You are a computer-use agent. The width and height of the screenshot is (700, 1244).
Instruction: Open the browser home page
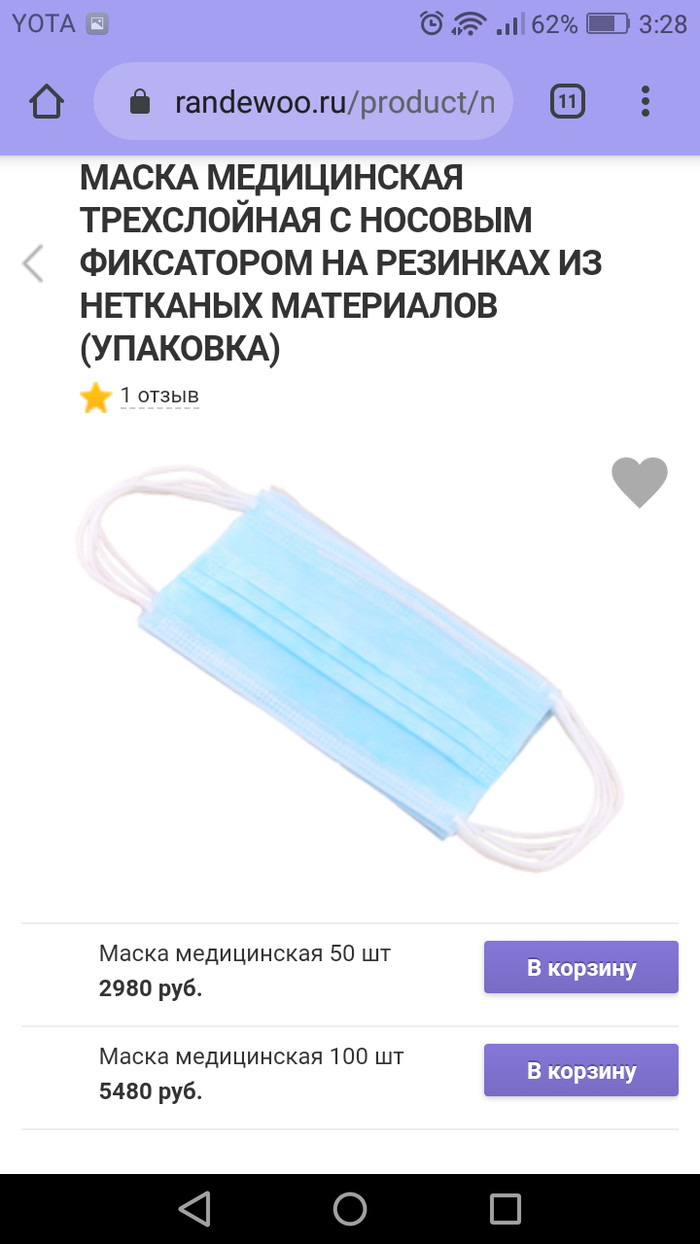47,102
